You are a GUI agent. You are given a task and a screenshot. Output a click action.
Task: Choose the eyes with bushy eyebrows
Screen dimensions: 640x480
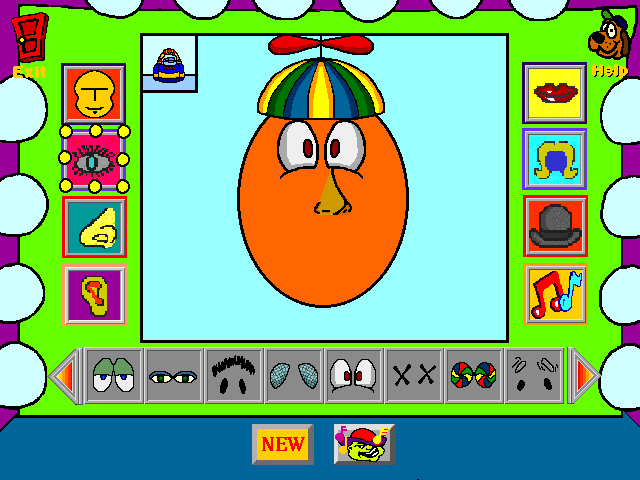click(x=234, y=376)
